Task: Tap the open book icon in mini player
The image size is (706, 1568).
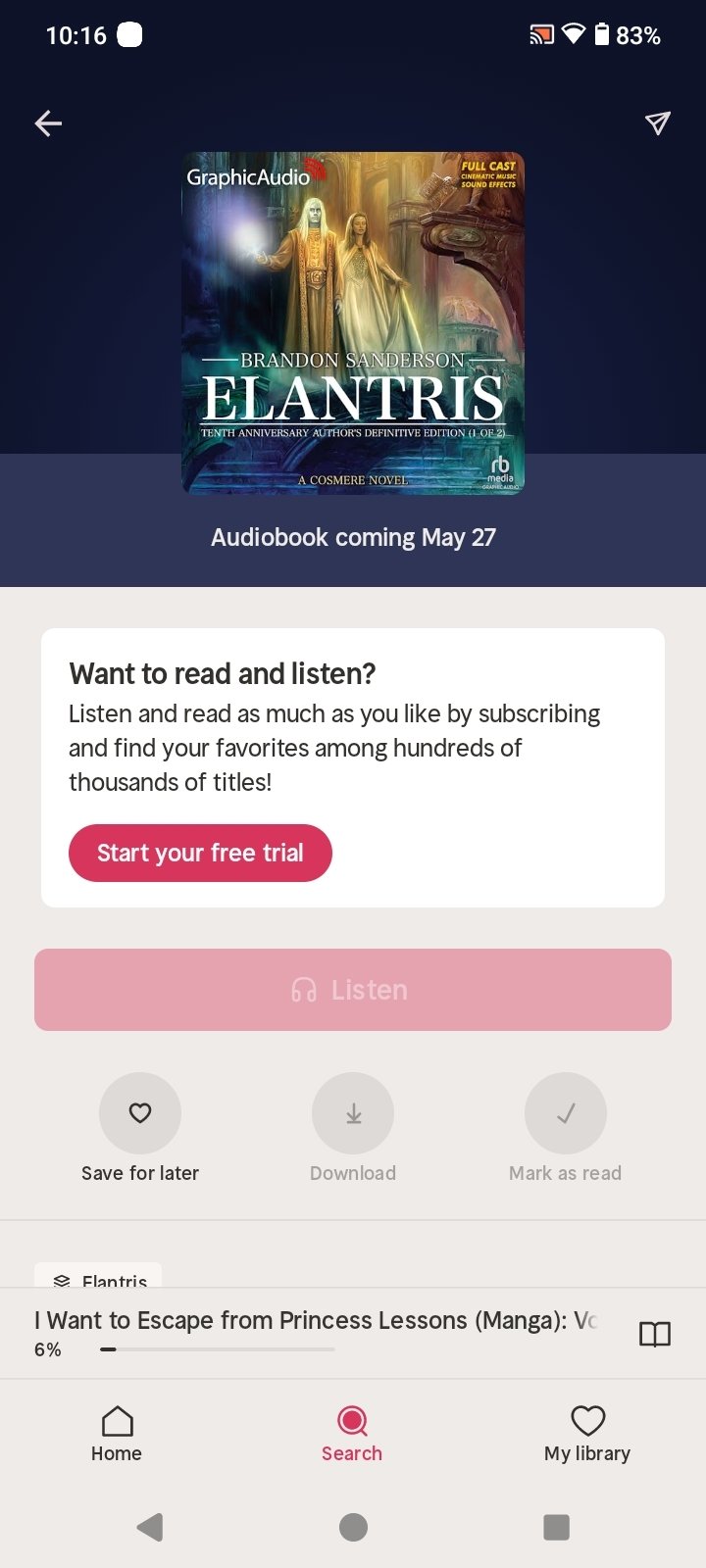Action: click(x=655, y=1334)
